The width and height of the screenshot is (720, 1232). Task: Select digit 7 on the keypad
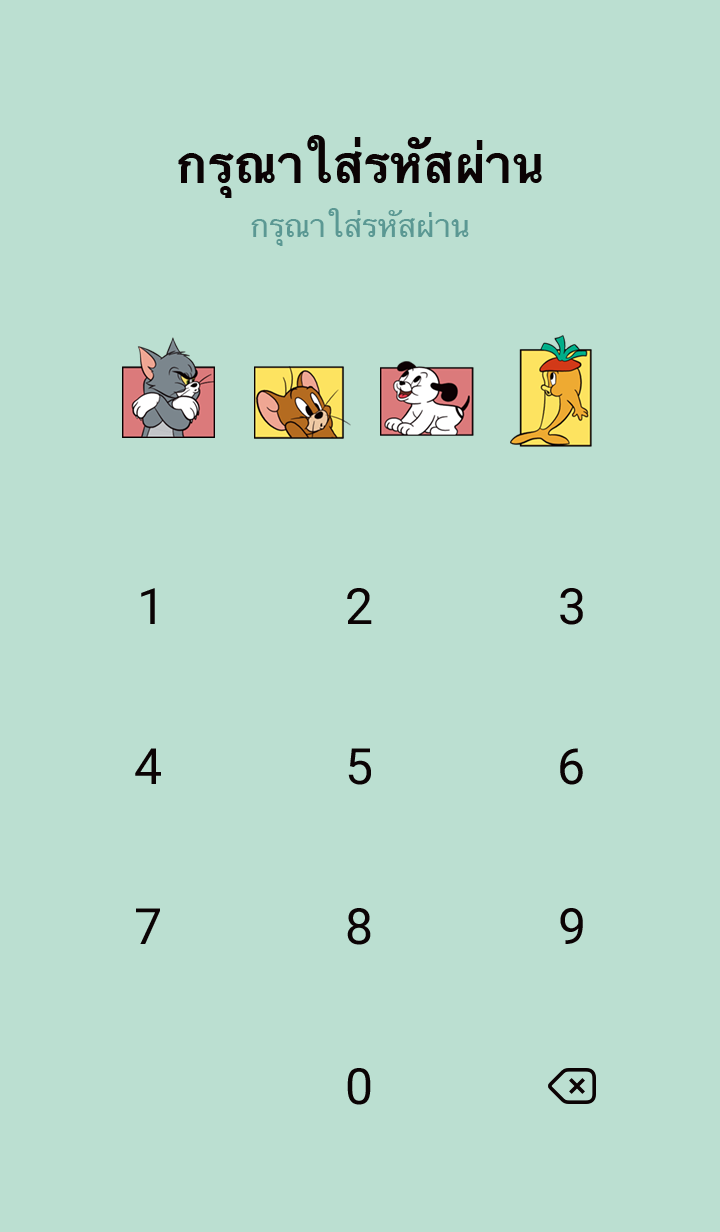148,927
